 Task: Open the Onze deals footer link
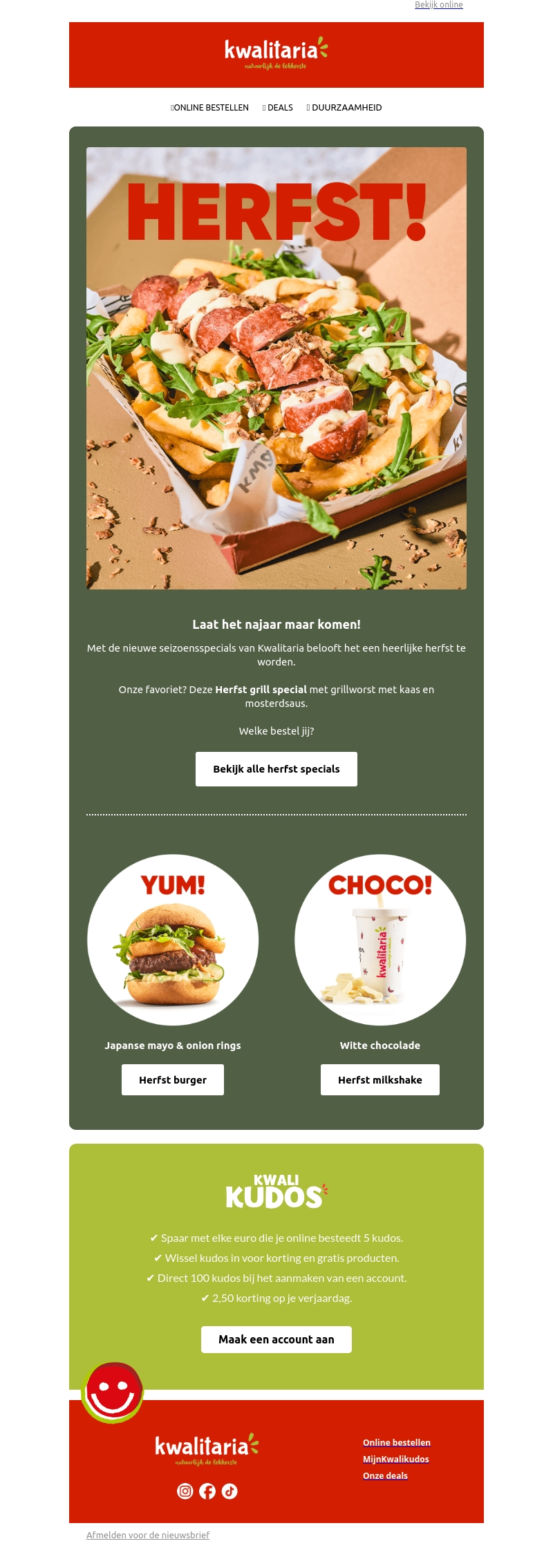point(386,1475)
